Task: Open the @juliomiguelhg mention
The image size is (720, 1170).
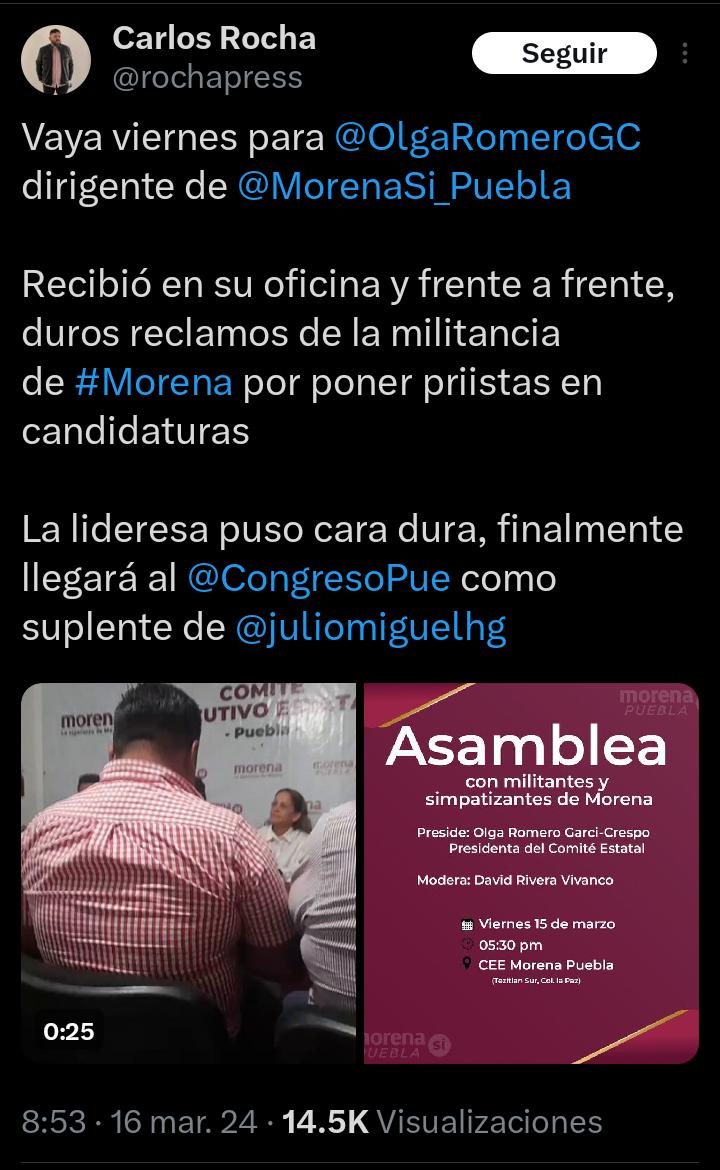Action: pyautogui.click(x=370, y=627)
